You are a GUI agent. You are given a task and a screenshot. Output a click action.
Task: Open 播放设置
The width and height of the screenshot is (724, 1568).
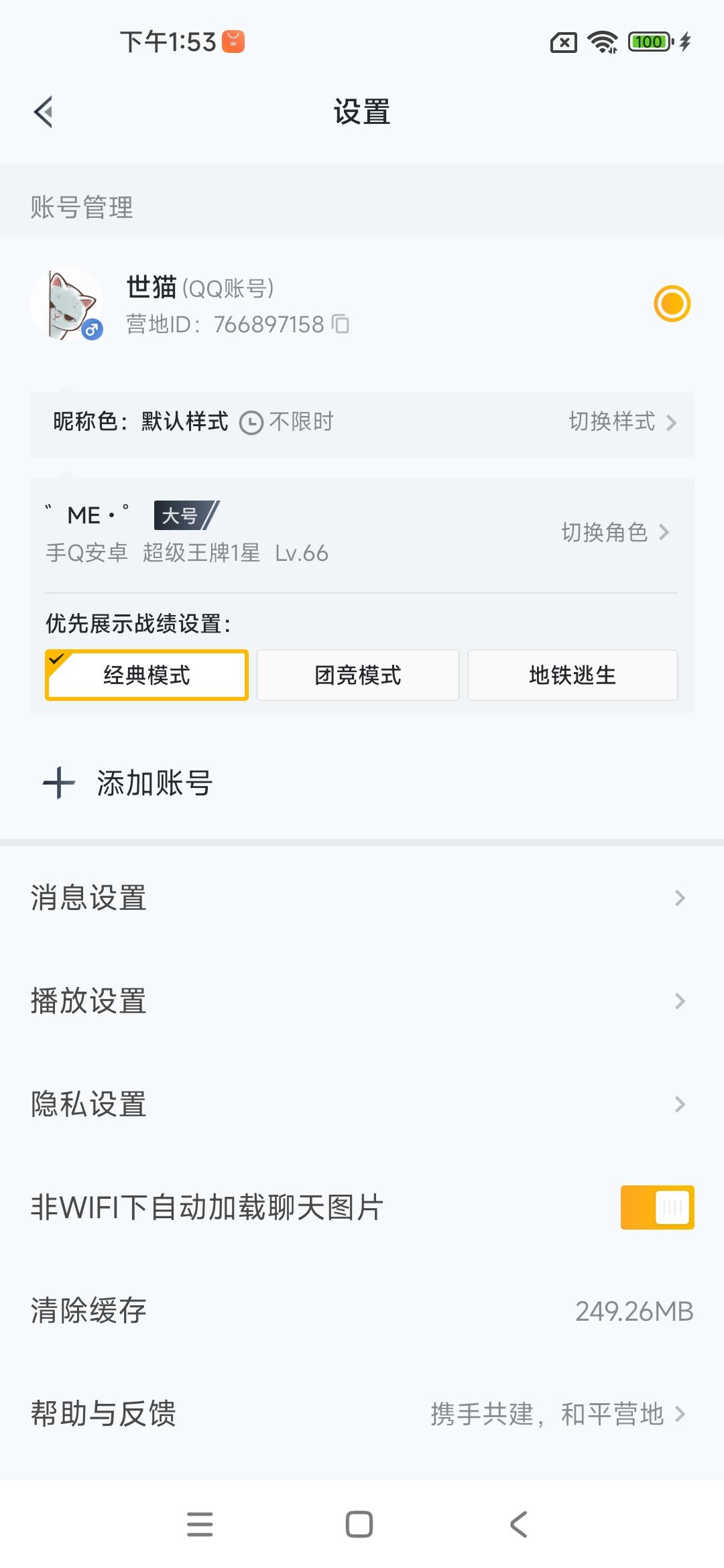tap(362, 1001)
